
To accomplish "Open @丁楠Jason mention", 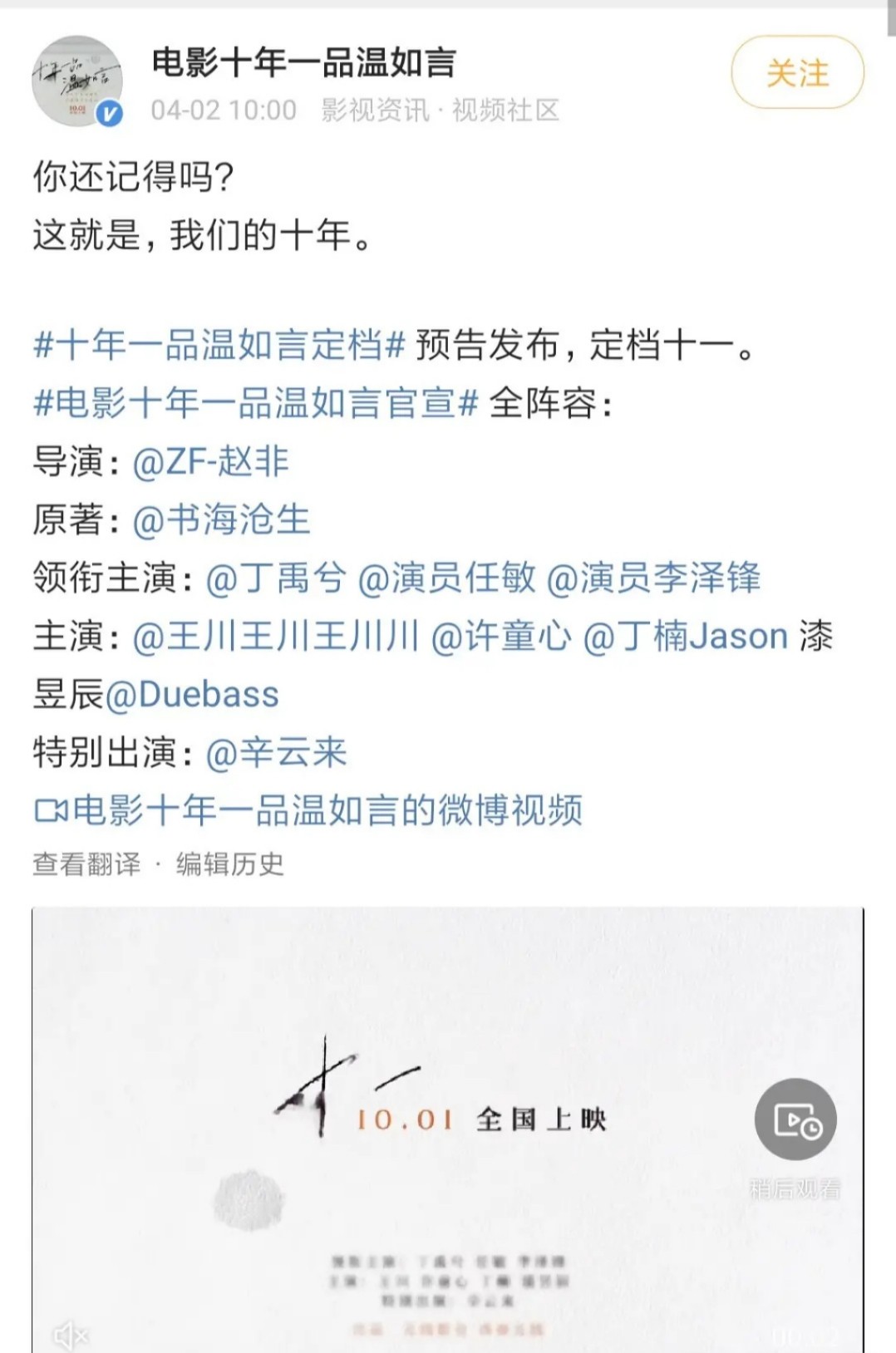I will click(x=686, y=637).
